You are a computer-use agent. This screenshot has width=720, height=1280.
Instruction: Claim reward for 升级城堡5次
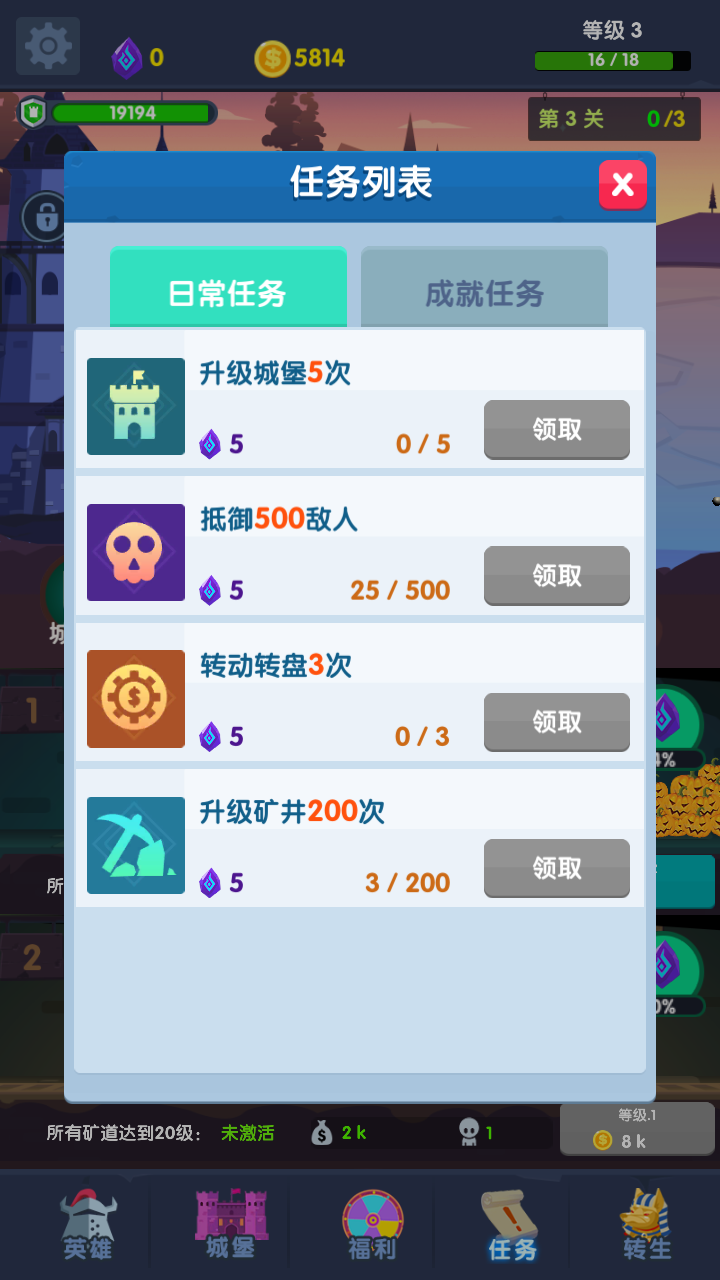pos(557,429)
